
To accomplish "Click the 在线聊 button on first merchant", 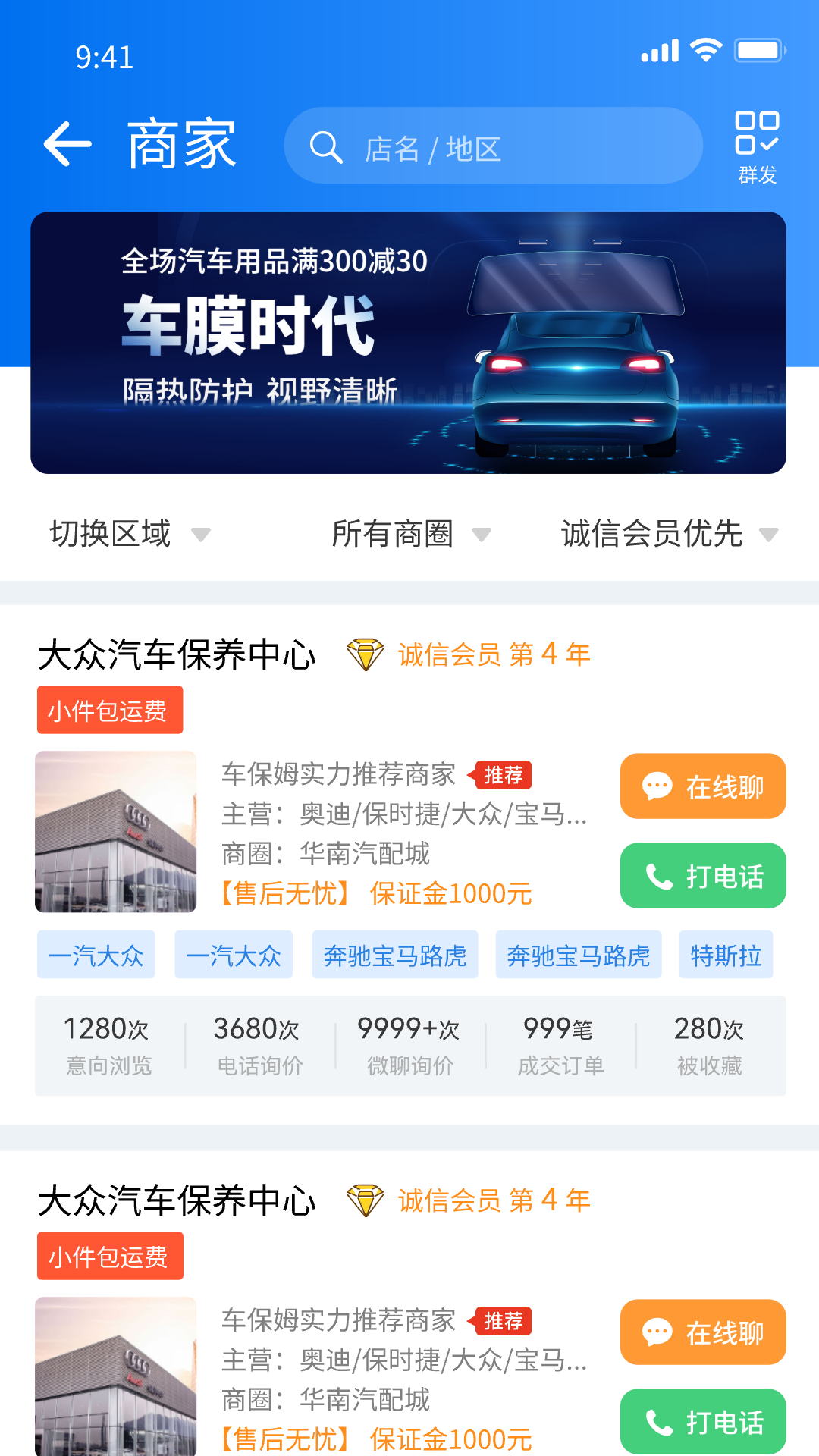I will coord(702,786).
